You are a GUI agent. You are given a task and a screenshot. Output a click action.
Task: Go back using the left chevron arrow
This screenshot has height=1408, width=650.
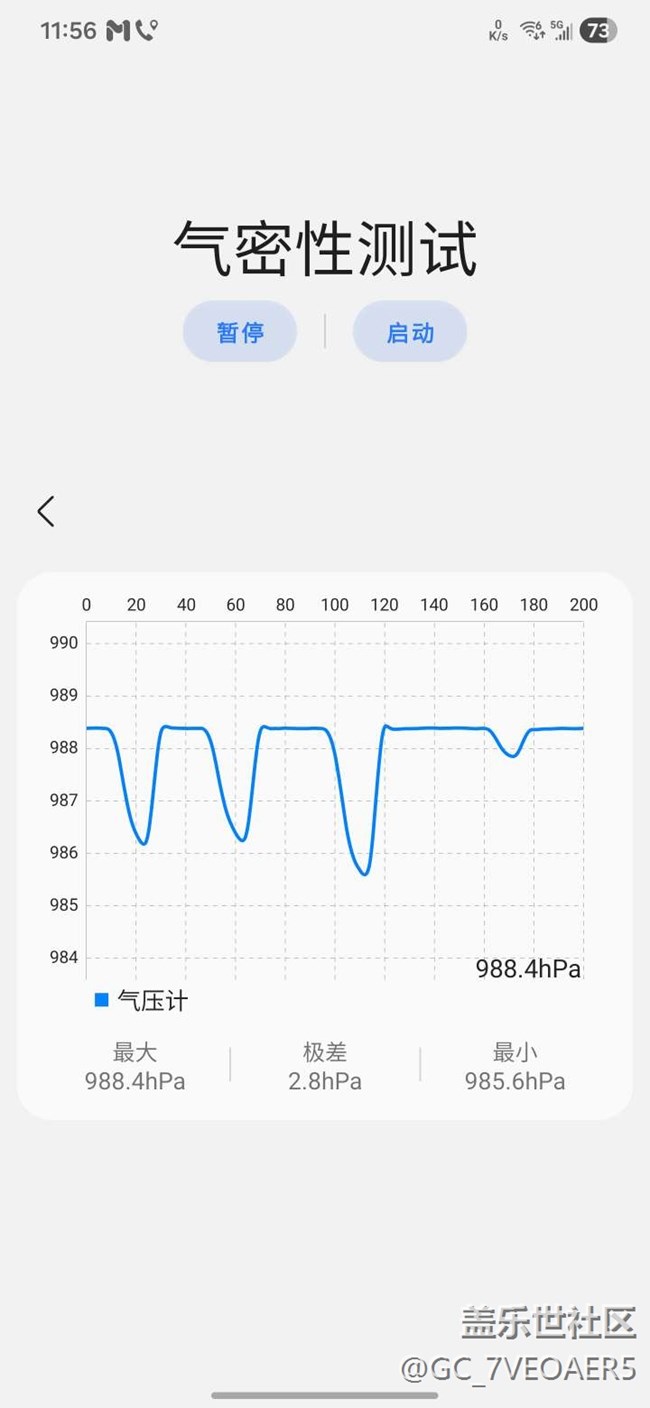pyautogui.click(x=46, y=511)
